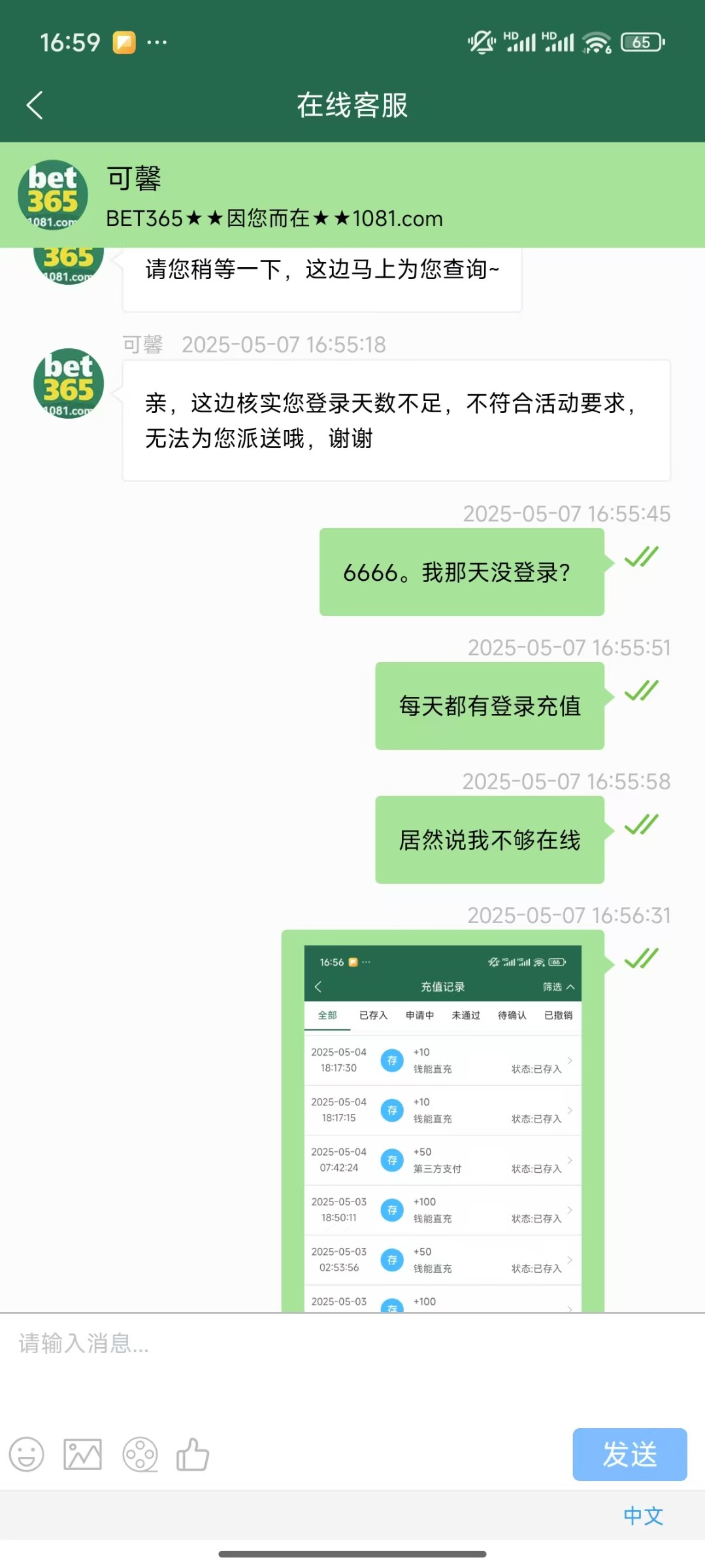This screenshot has height=1568, width=705.
Task: Give the agent a thumbs-up rating
Action: 193,1455
